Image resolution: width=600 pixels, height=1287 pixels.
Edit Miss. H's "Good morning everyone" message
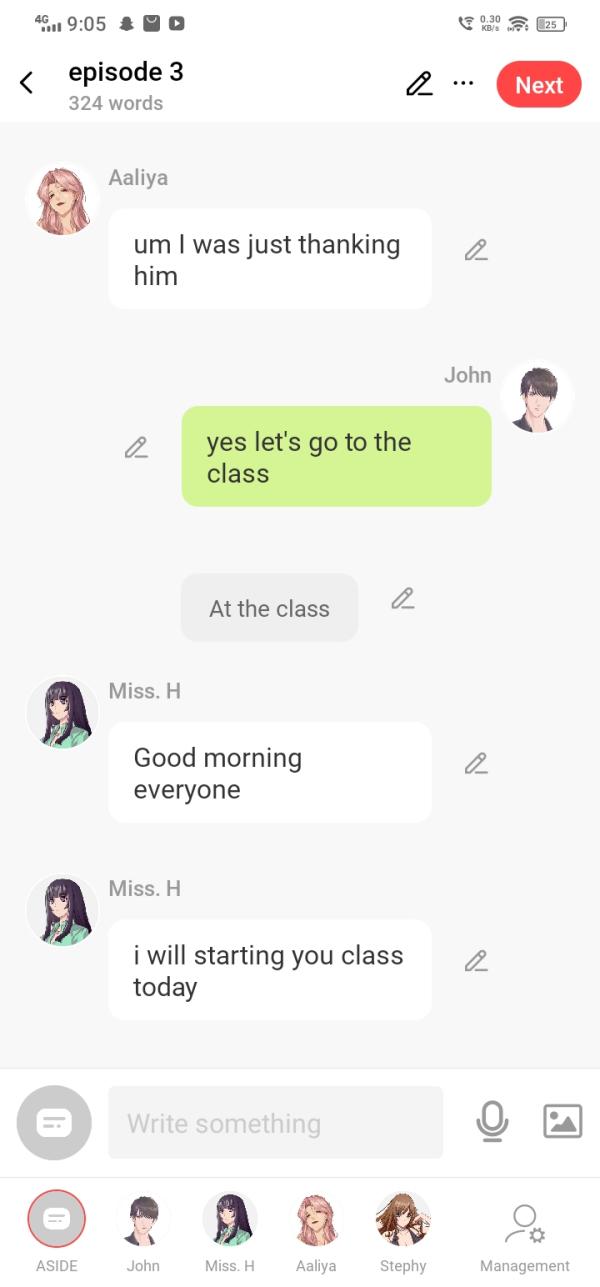[476, 764]
